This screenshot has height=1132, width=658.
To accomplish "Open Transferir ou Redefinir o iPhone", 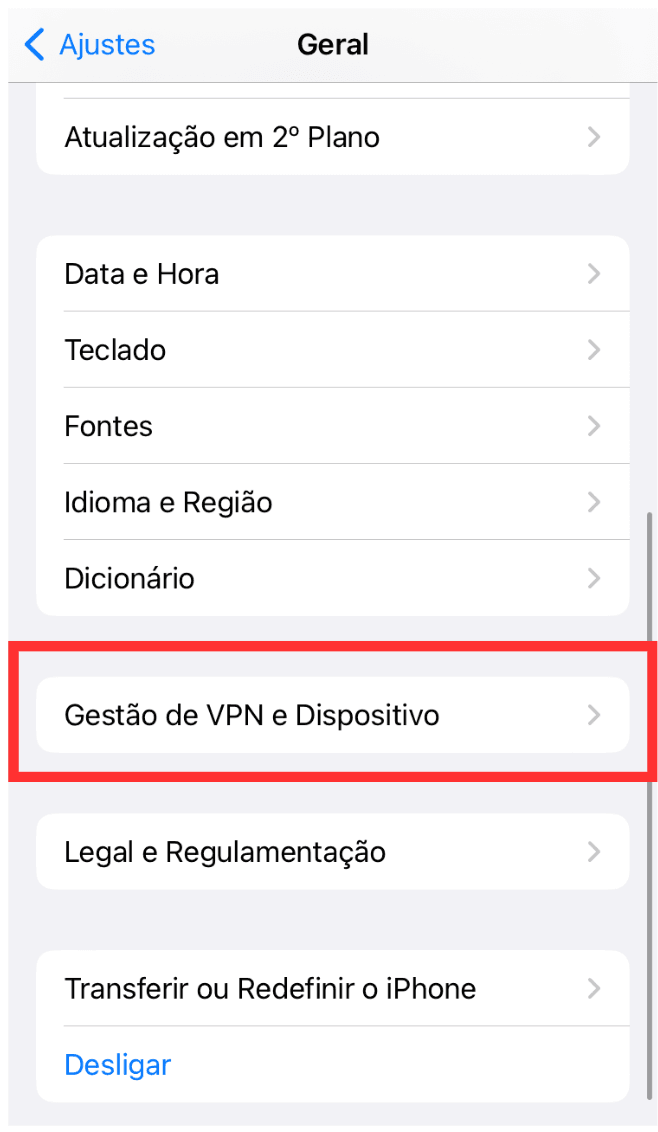I will pos(332,989).
